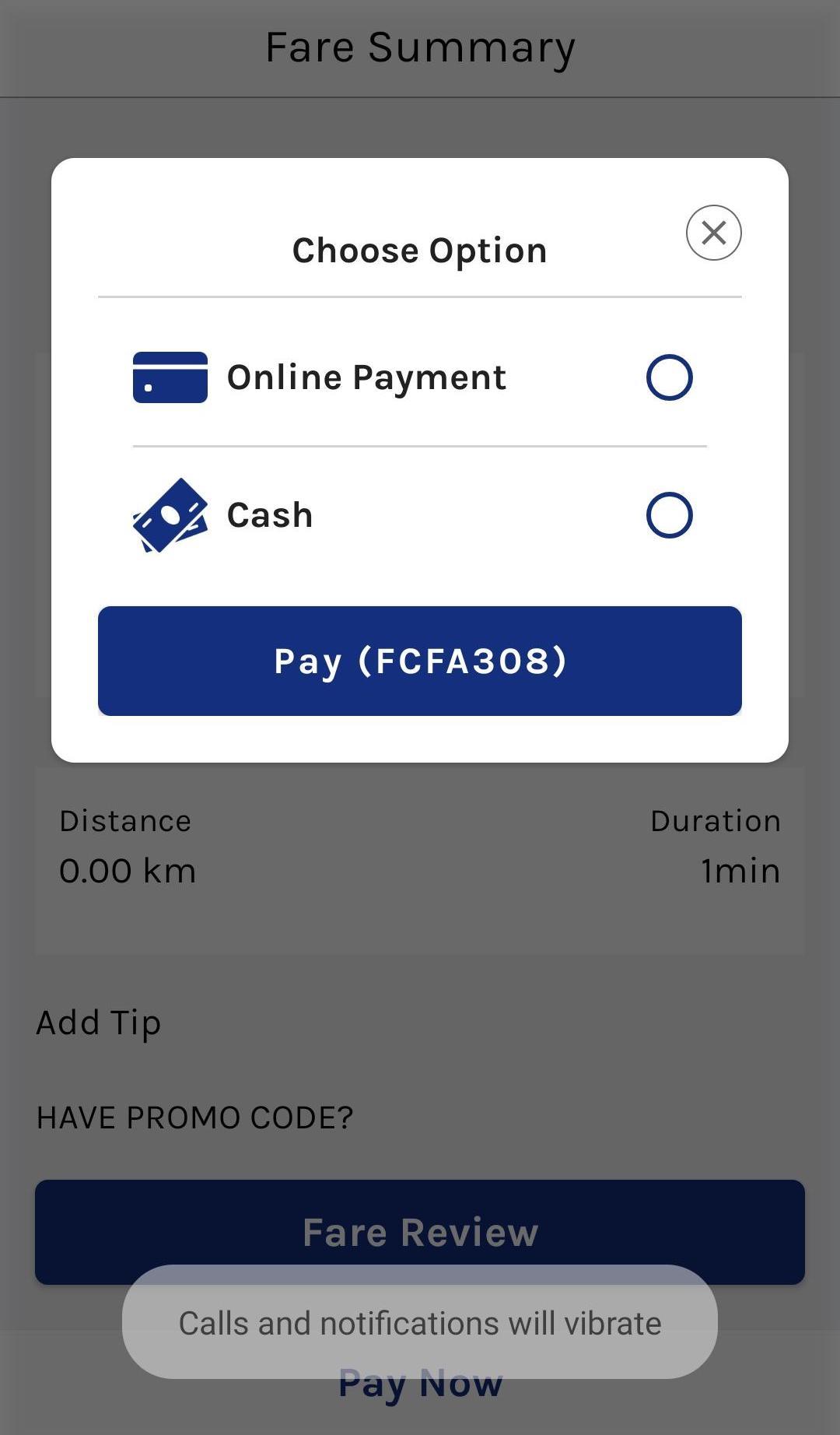Select the Online Payment radio button
Viewport: 840px width, 1435px height.
(x=669, y=377)
